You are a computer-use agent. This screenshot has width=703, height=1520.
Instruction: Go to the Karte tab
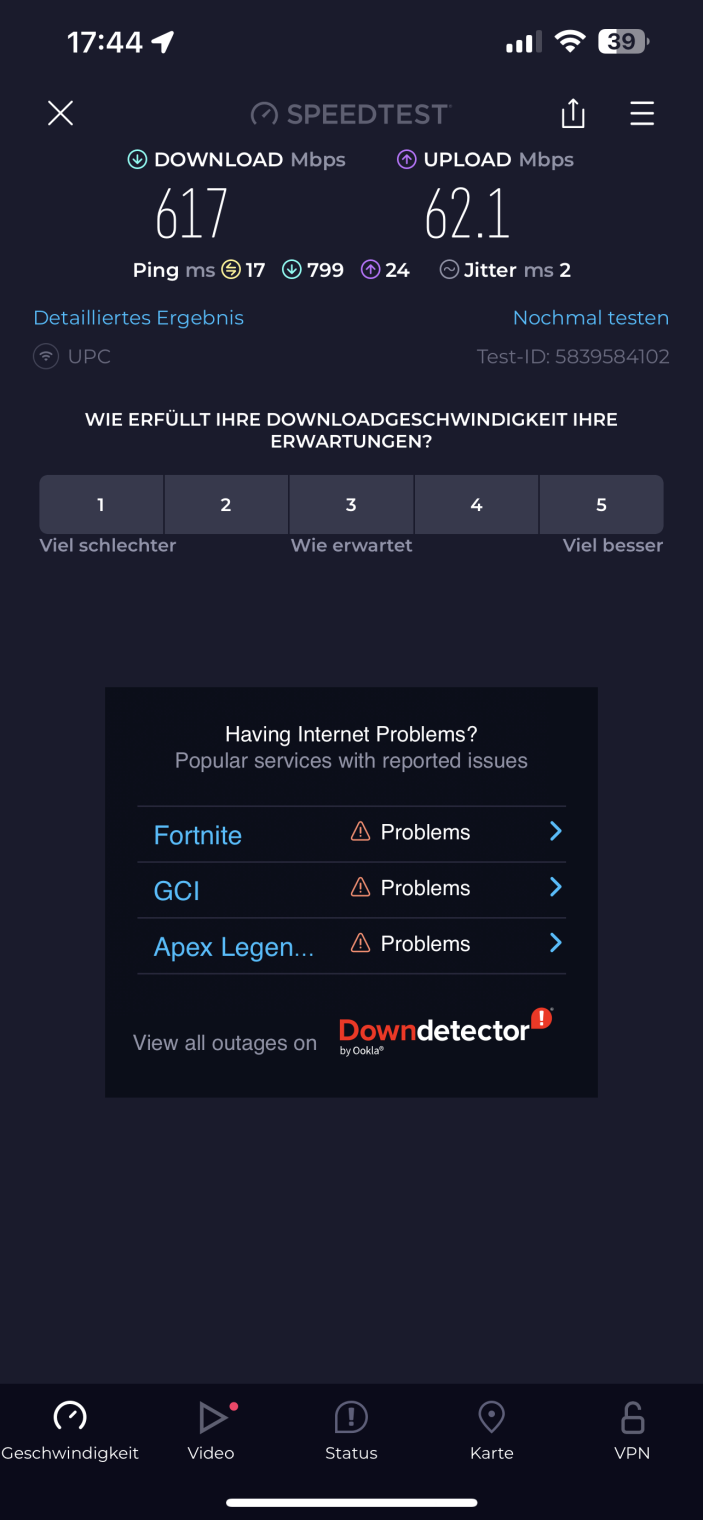tap(492, 1430)
